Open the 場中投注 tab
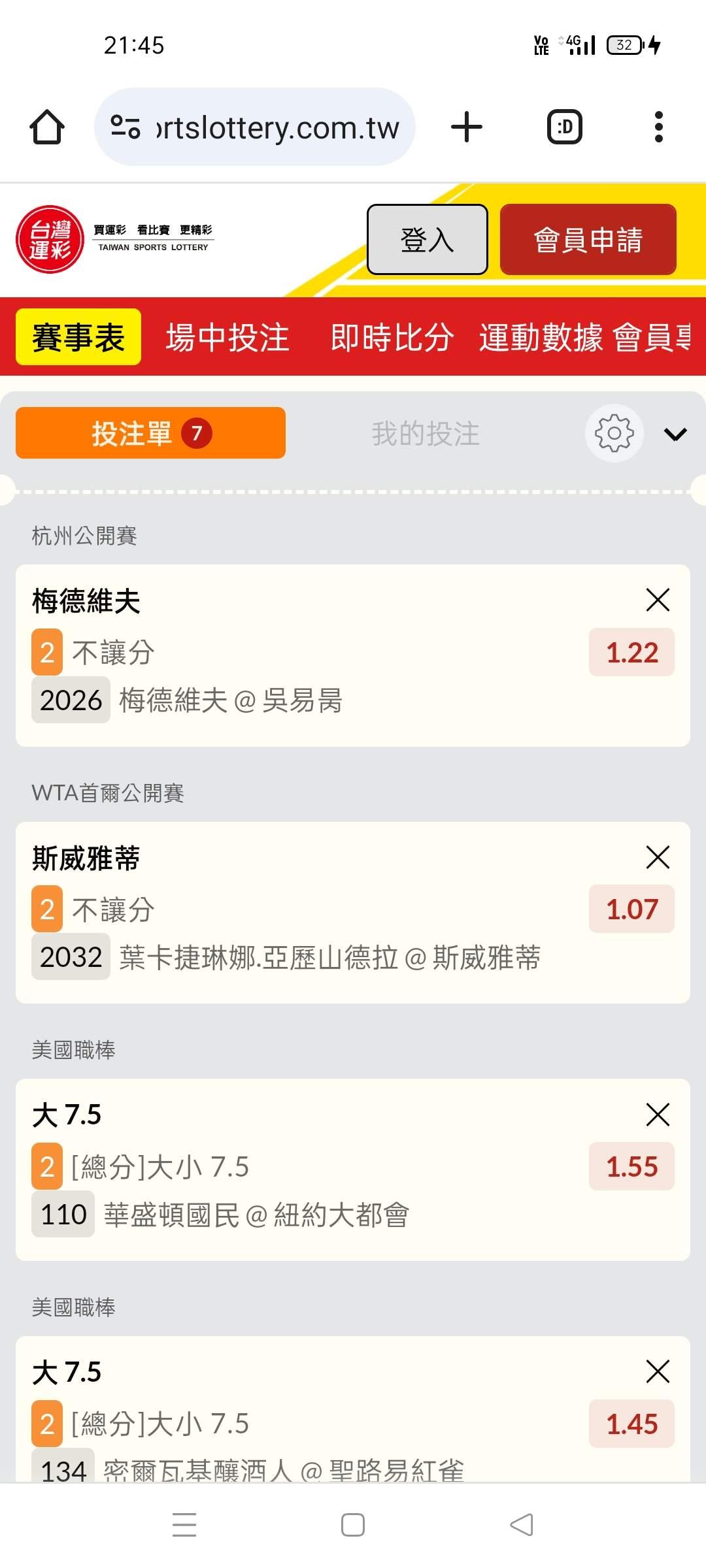Image resolution: width=706 pixels, height=1568 pixels. coord(227,337)
